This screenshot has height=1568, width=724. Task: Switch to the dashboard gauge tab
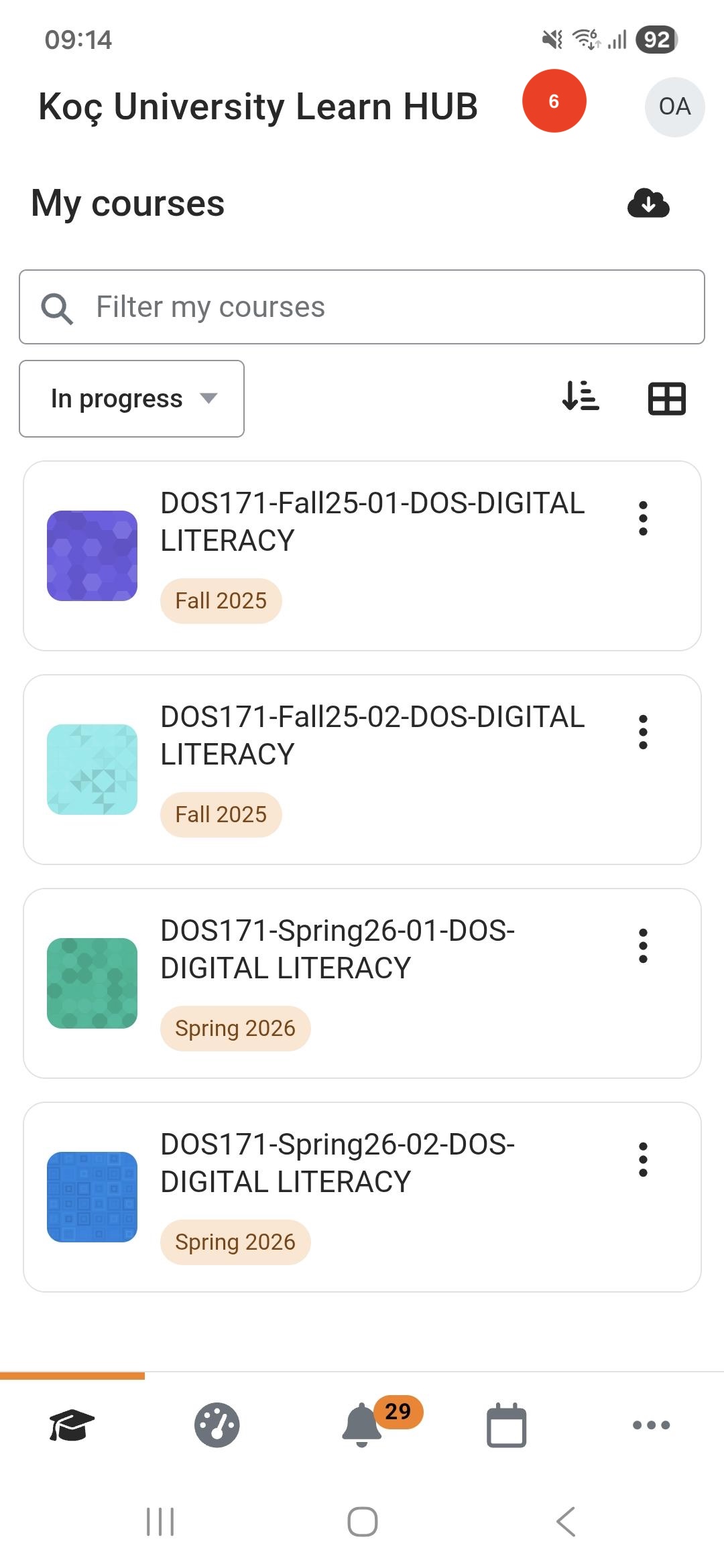point(217,1425)
